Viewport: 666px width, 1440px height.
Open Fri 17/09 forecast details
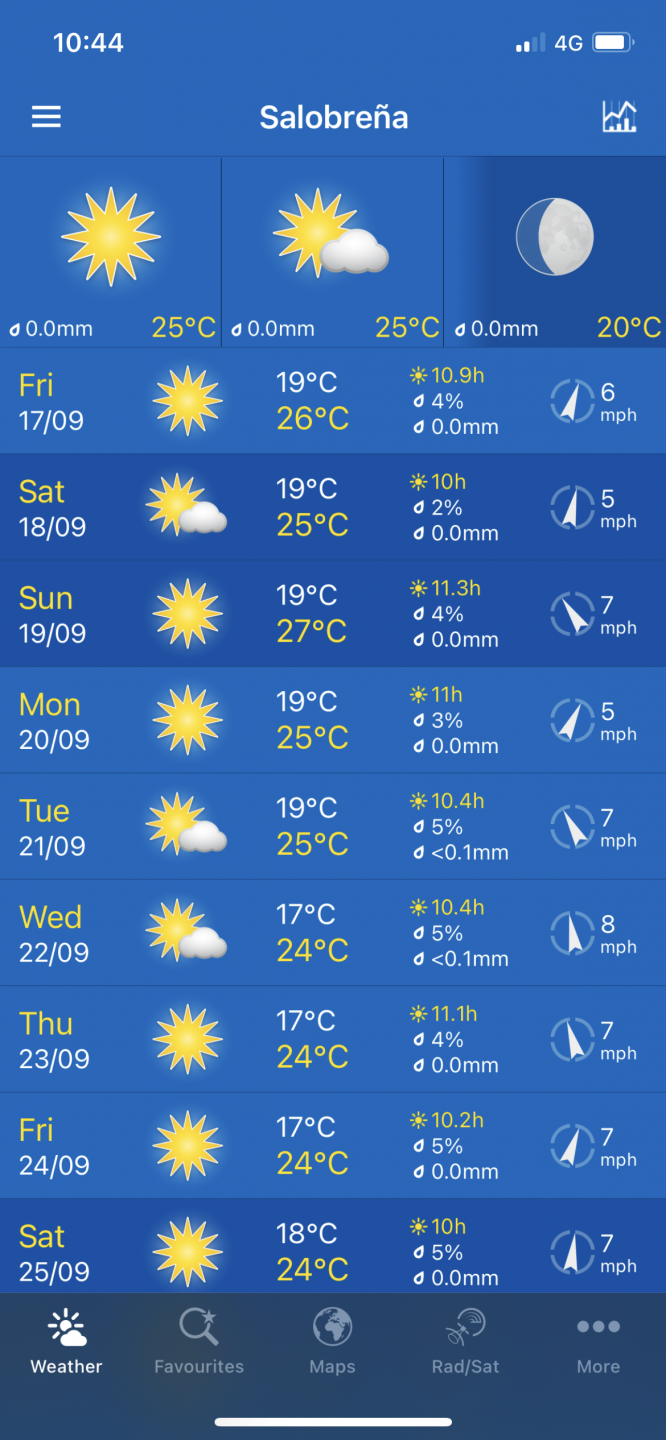[333, 401]
